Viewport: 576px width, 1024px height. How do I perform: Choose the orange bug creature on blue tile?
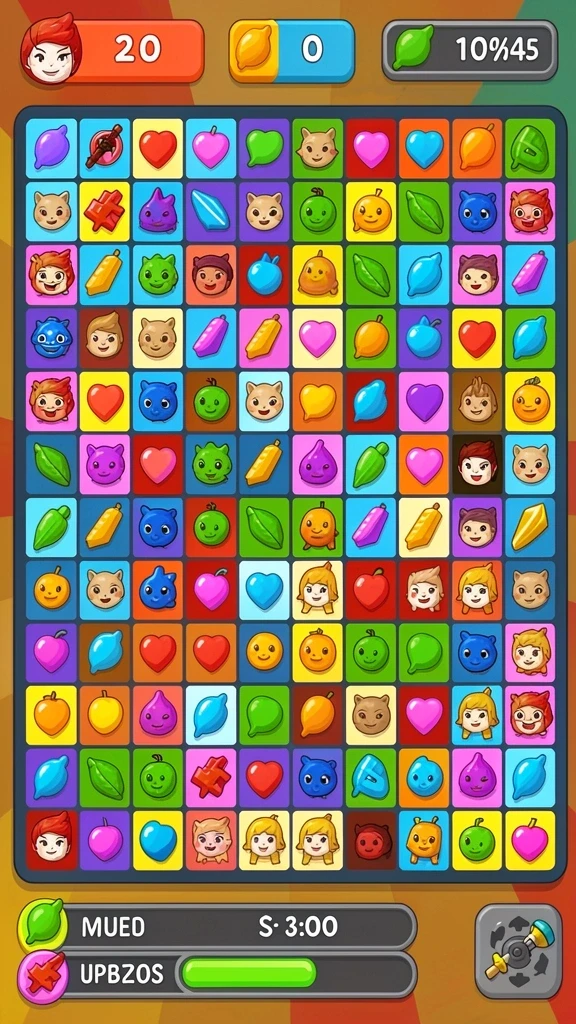tap(424, 840)
